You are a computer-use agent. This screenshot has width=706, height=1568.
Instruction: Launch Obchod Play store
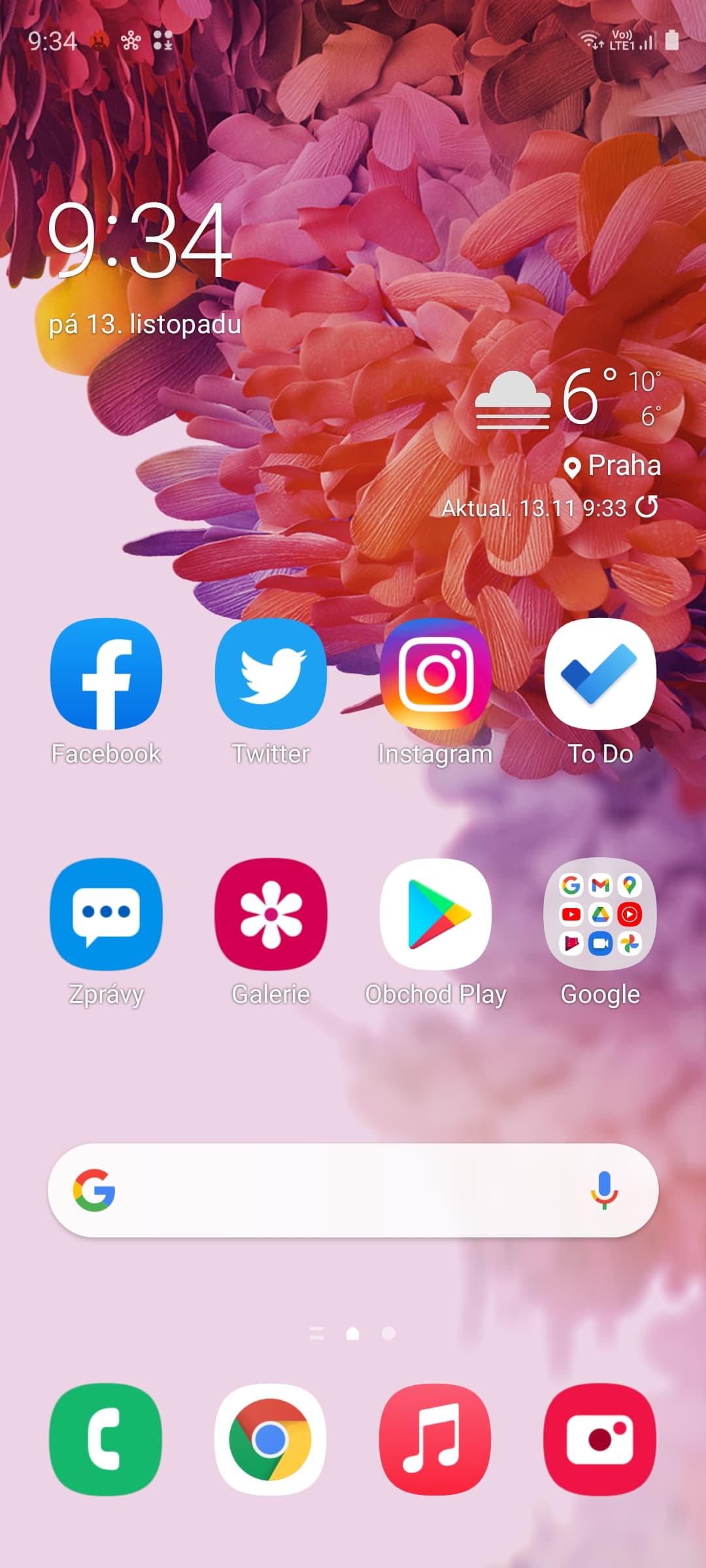pyautogui.click(x=435, y=914)
